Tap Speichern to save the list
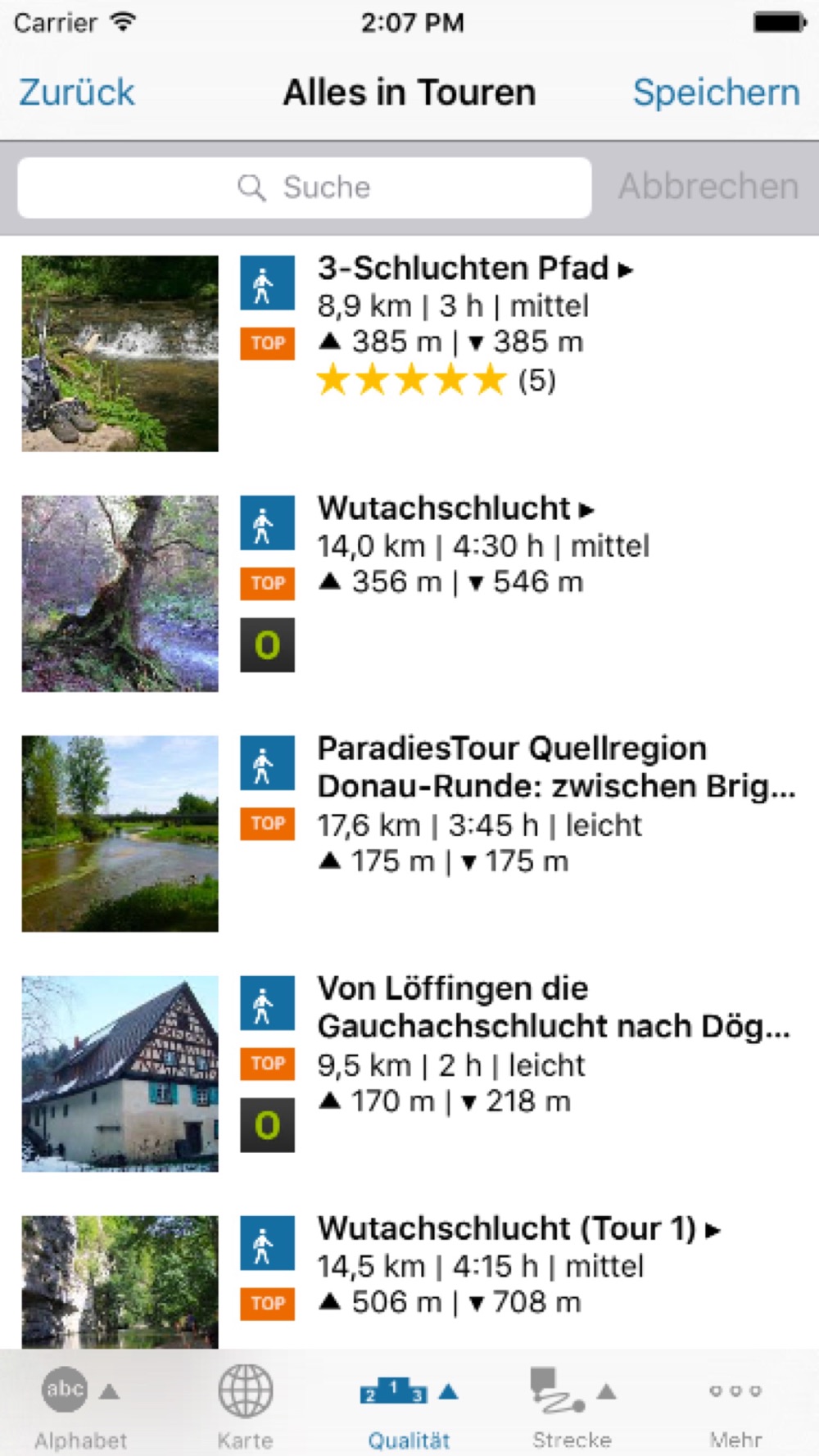Image resolution: width=819 pixels, height=1456 pixels. (x=716, y=93)
